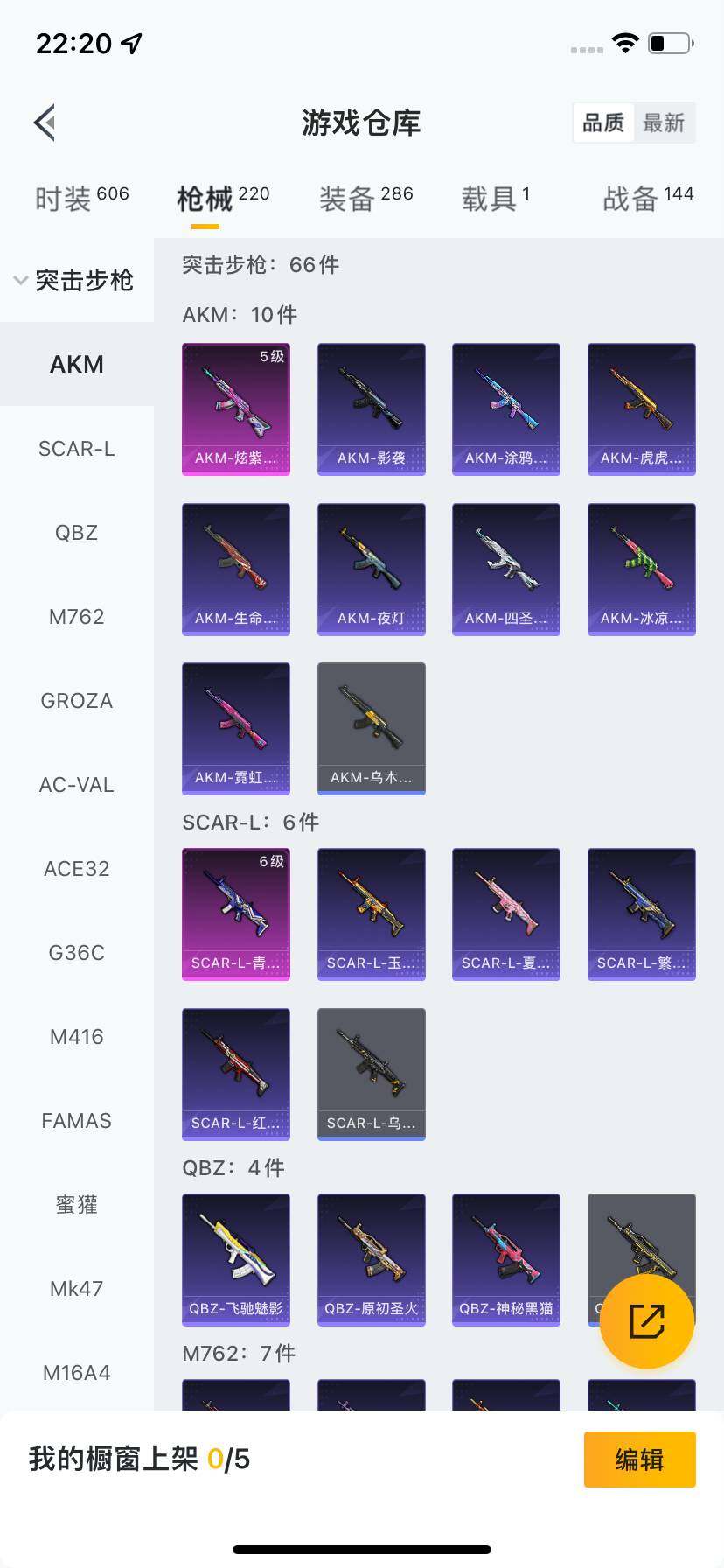Switch to the 载具 tab
Image resolution: width=724 pixels, height=1568 pixels.
[495, 199]
